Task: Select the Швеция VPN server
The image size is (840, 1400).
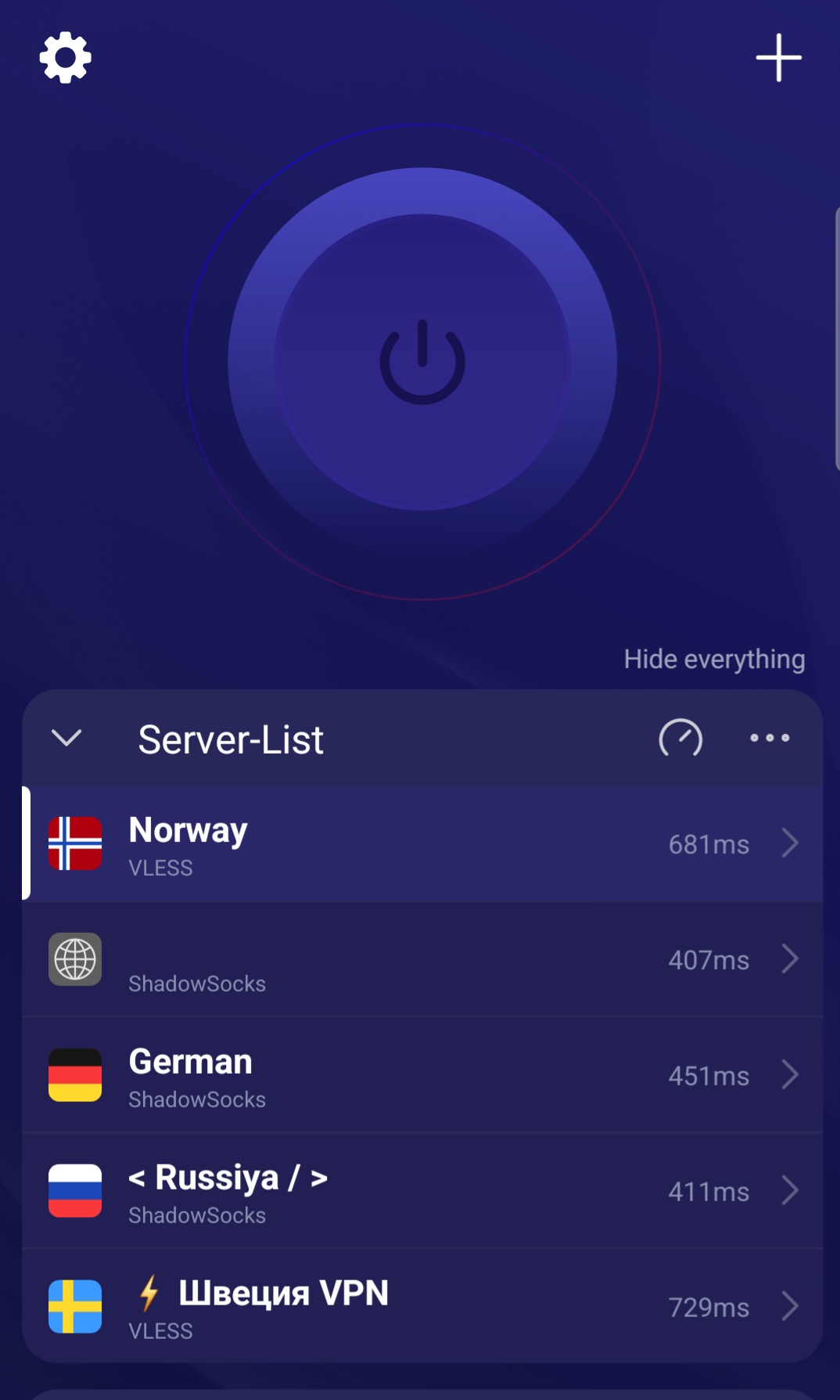Action: [x=422, y=1306]
